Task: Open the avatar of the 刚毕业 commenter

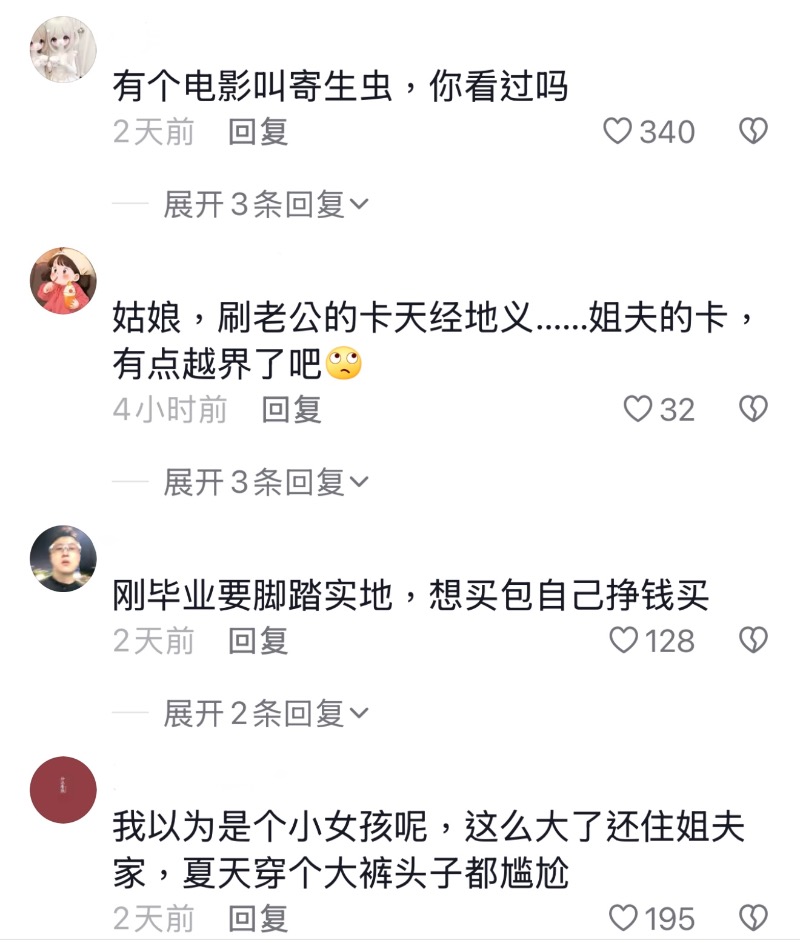Action: point(64,558)
